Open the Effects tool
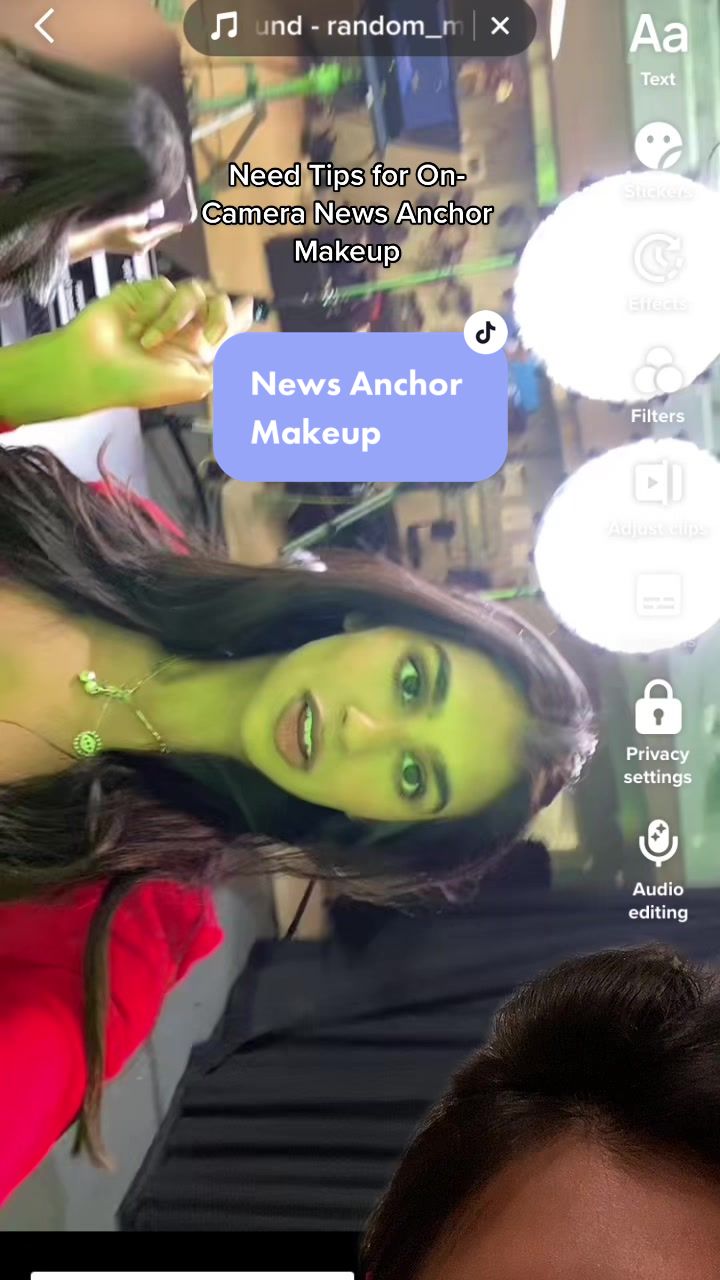This screenshot has height=1280, width=720. click(x=658, y=270)
